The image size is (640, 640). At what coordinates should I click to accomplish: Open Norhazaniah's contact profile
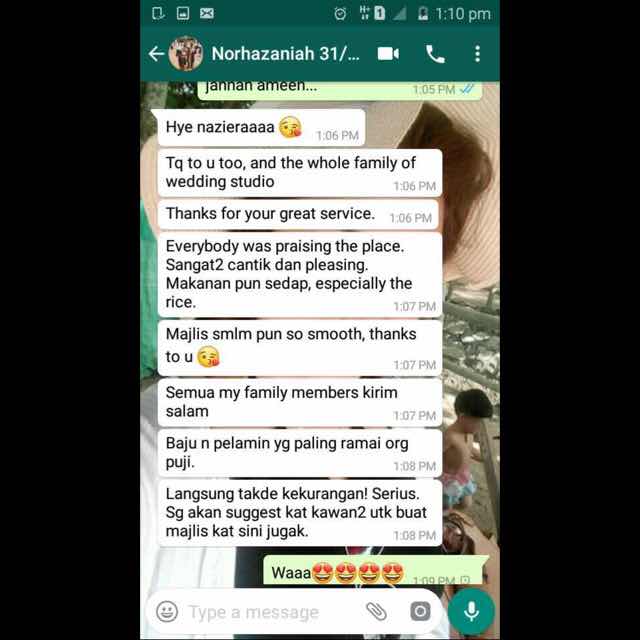[x=284, y=54]
